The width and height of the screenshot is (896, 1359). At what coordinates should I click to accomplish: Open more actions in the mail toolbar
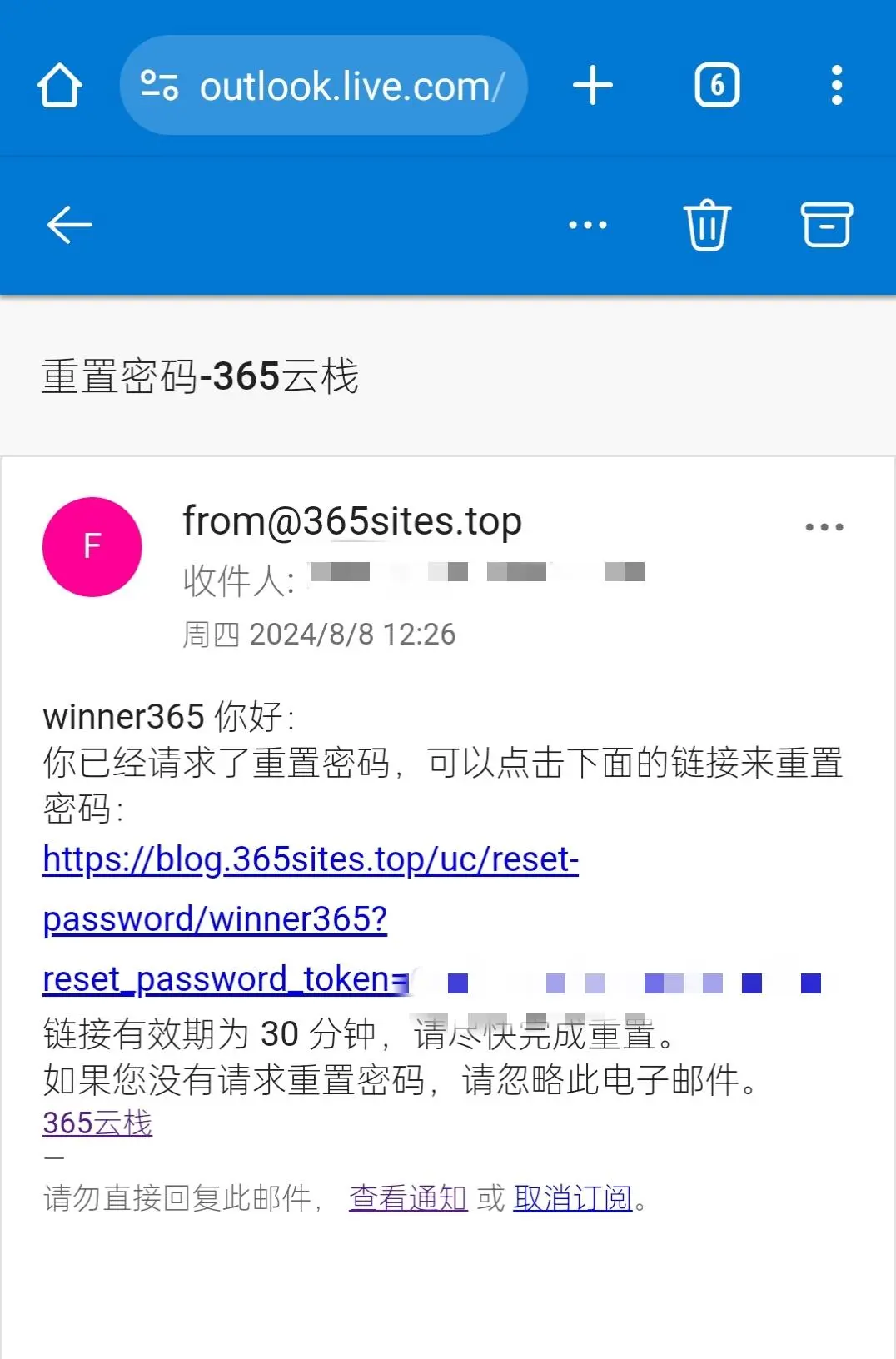587,225
